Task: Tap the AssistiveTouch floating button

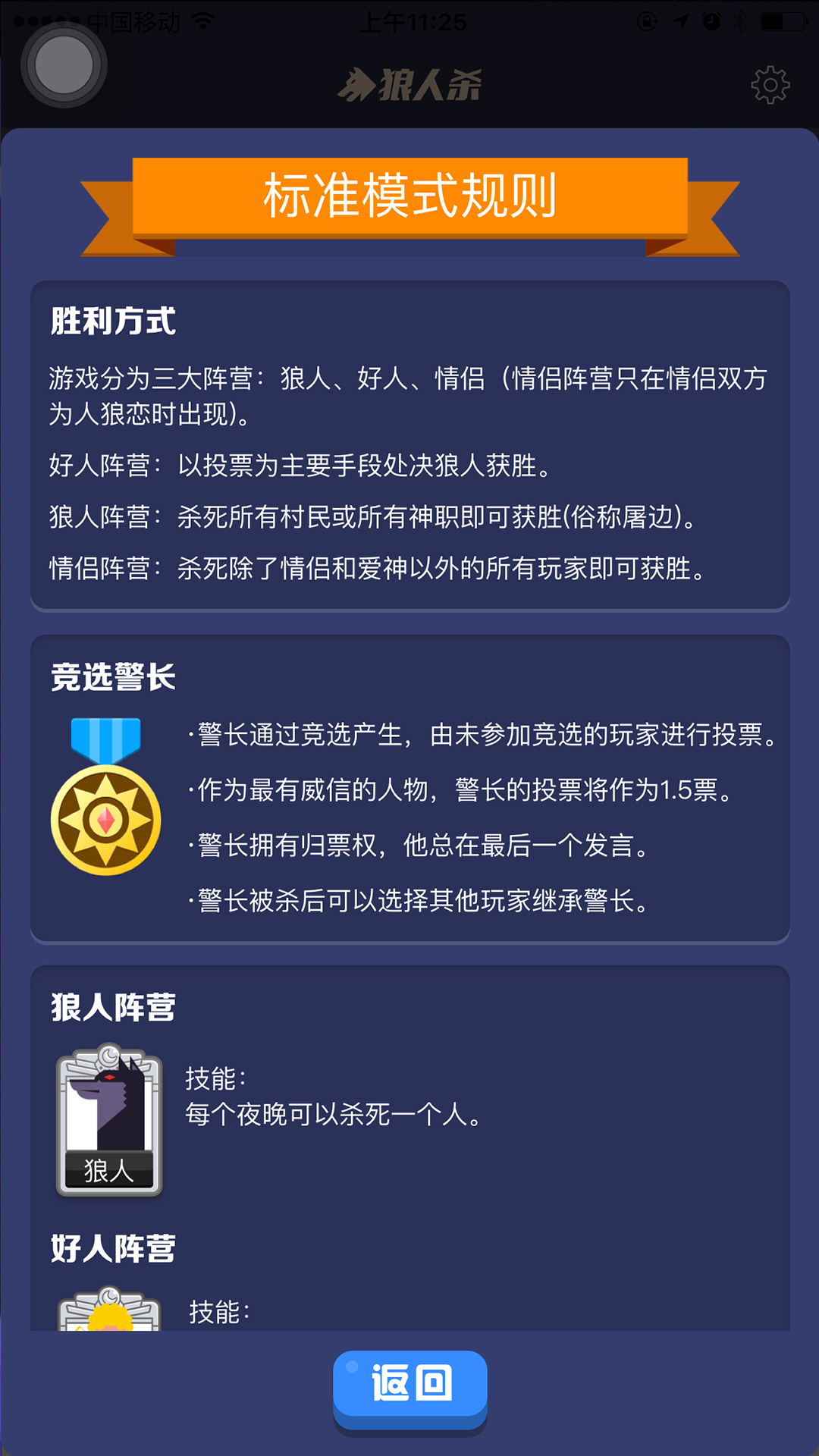Action: click(x=64, y=65)
